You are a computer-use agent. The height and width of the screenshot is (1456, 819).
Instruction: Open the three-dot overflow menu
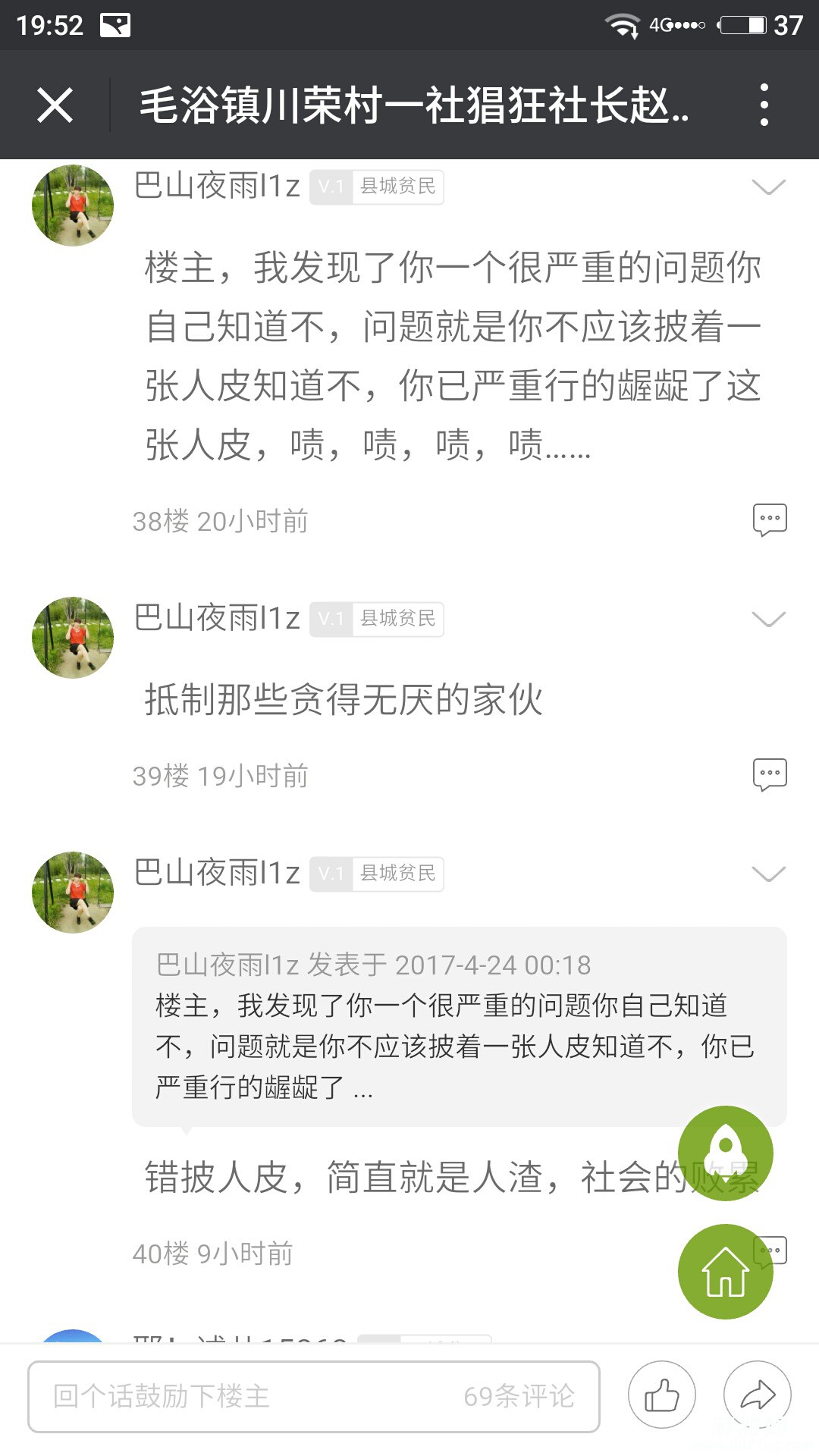pyautogui.click(x=764, y=105)
